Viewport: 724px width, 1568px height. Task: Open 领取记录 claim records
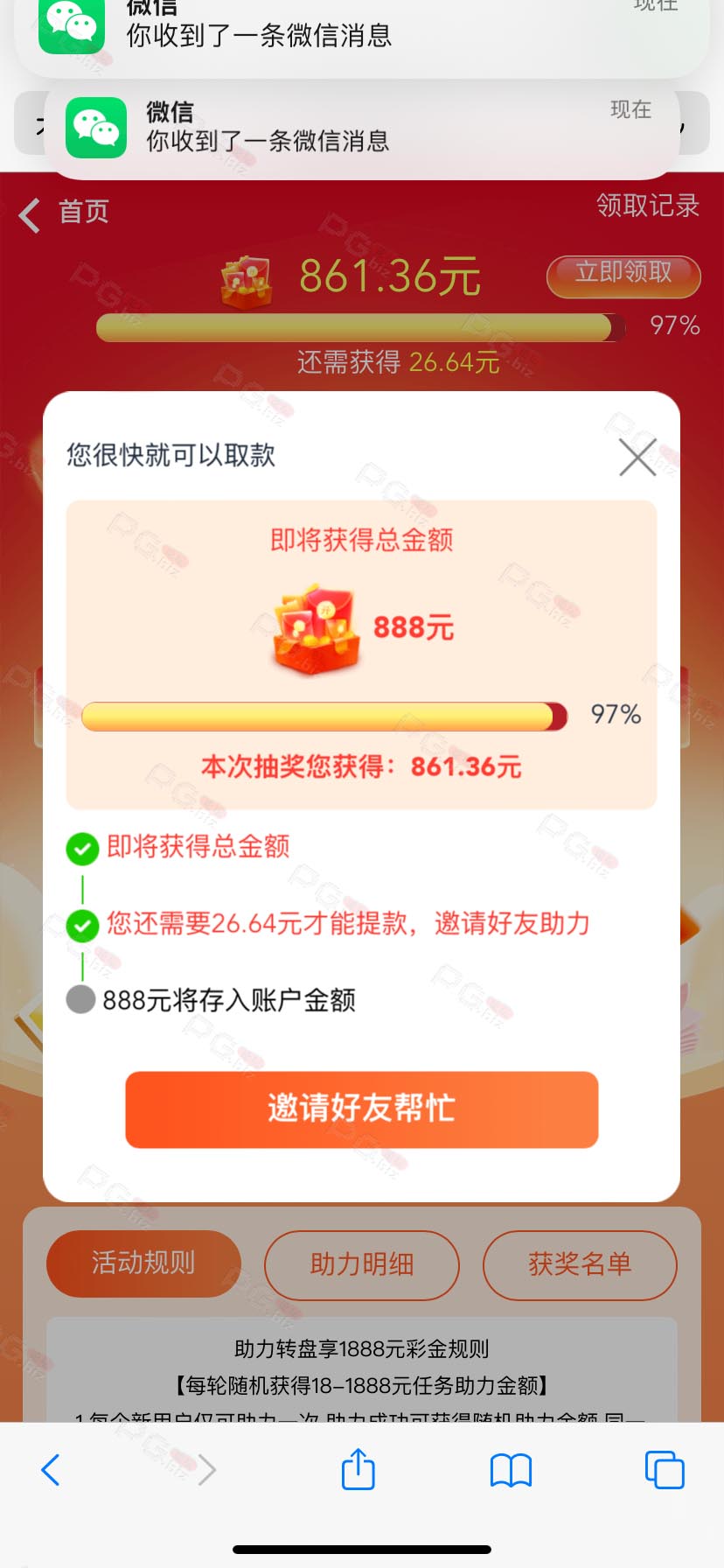648,206
